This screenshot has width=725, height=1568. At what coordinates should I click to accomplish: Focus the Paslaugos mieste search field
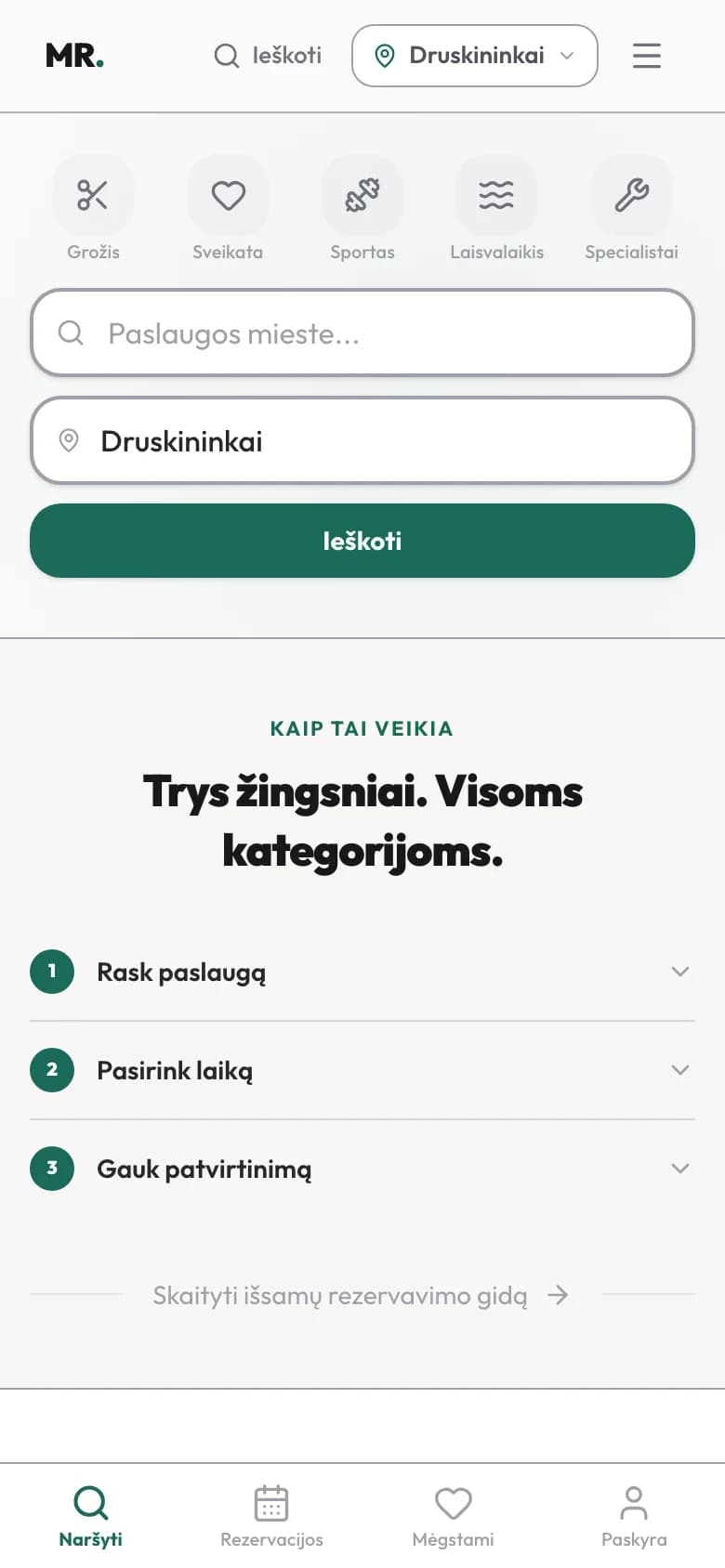tap(362, 333)
